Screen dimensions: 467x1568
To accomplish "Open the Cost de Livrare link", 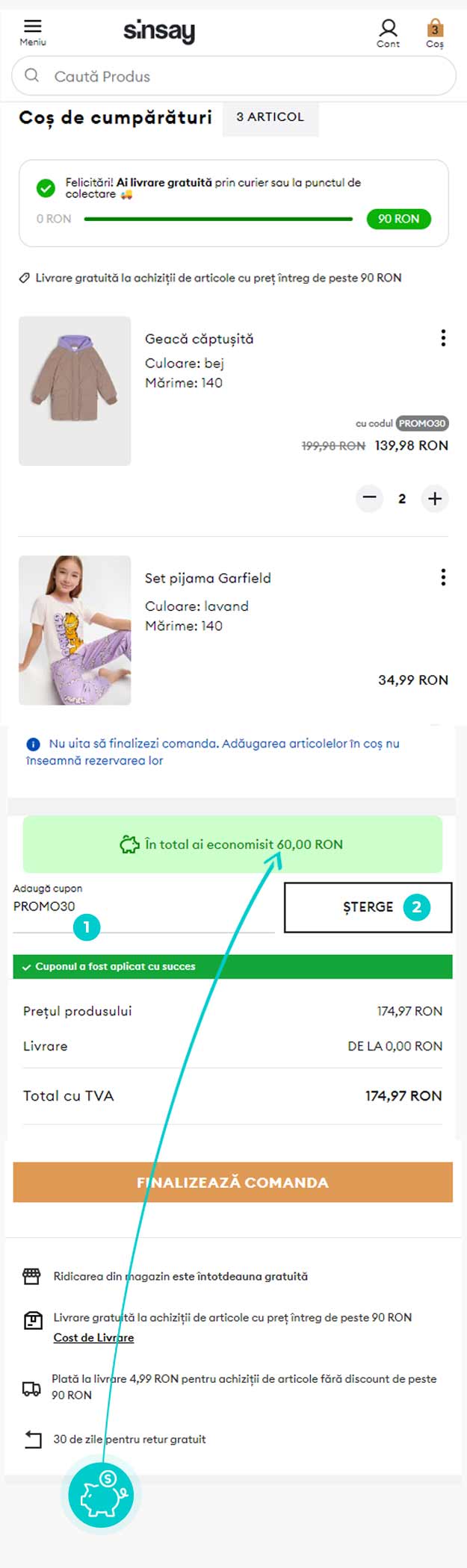I will 93,1337.
